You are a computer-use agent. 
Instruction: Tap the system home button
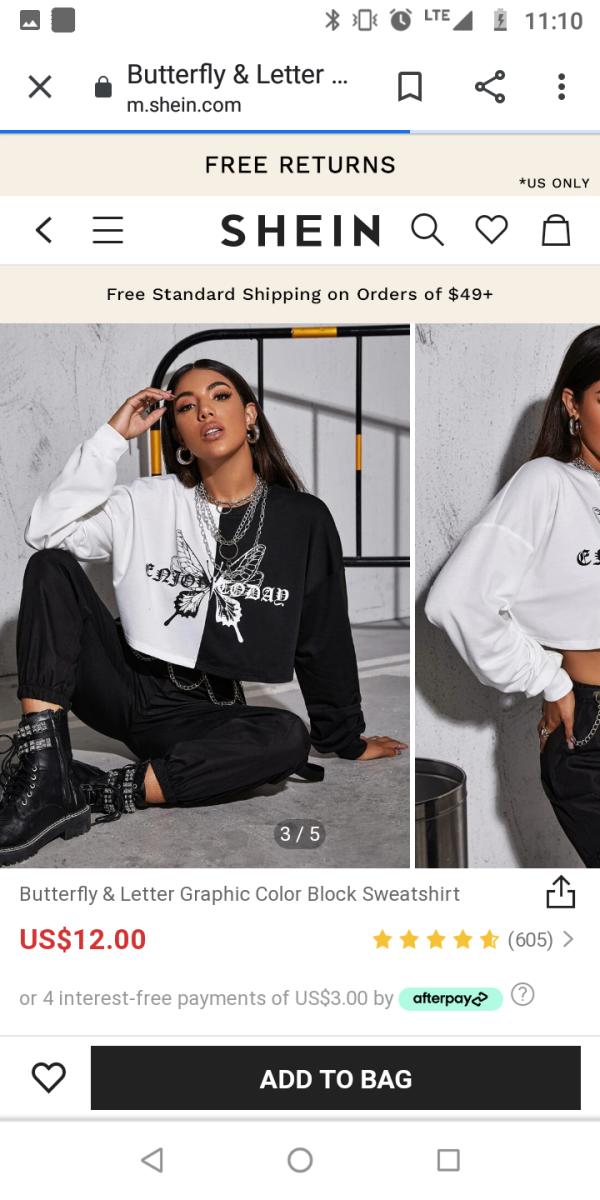pos(300,1160)
